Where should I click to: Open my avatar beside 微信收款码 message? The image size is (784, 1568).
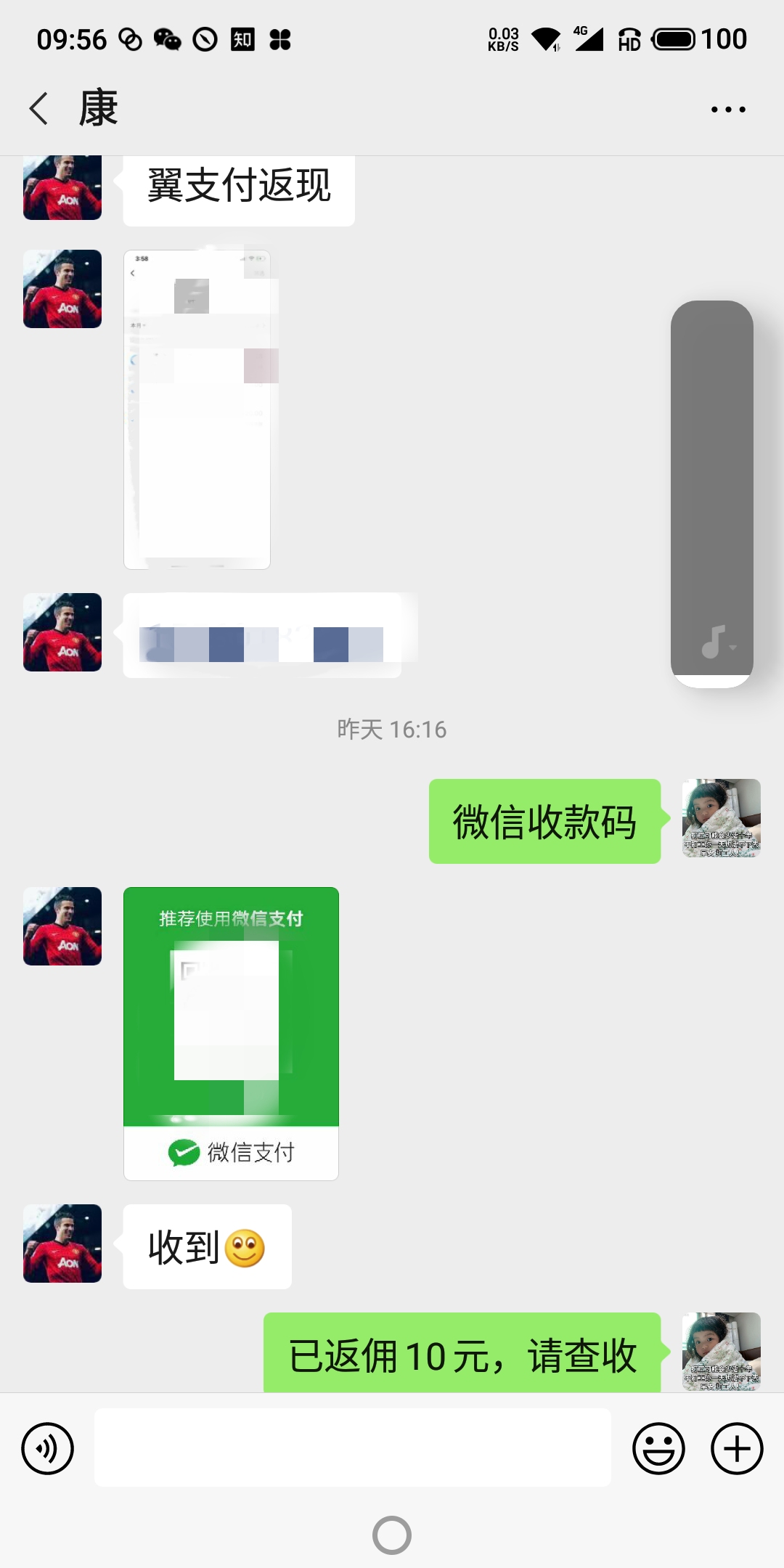point(722,818)
